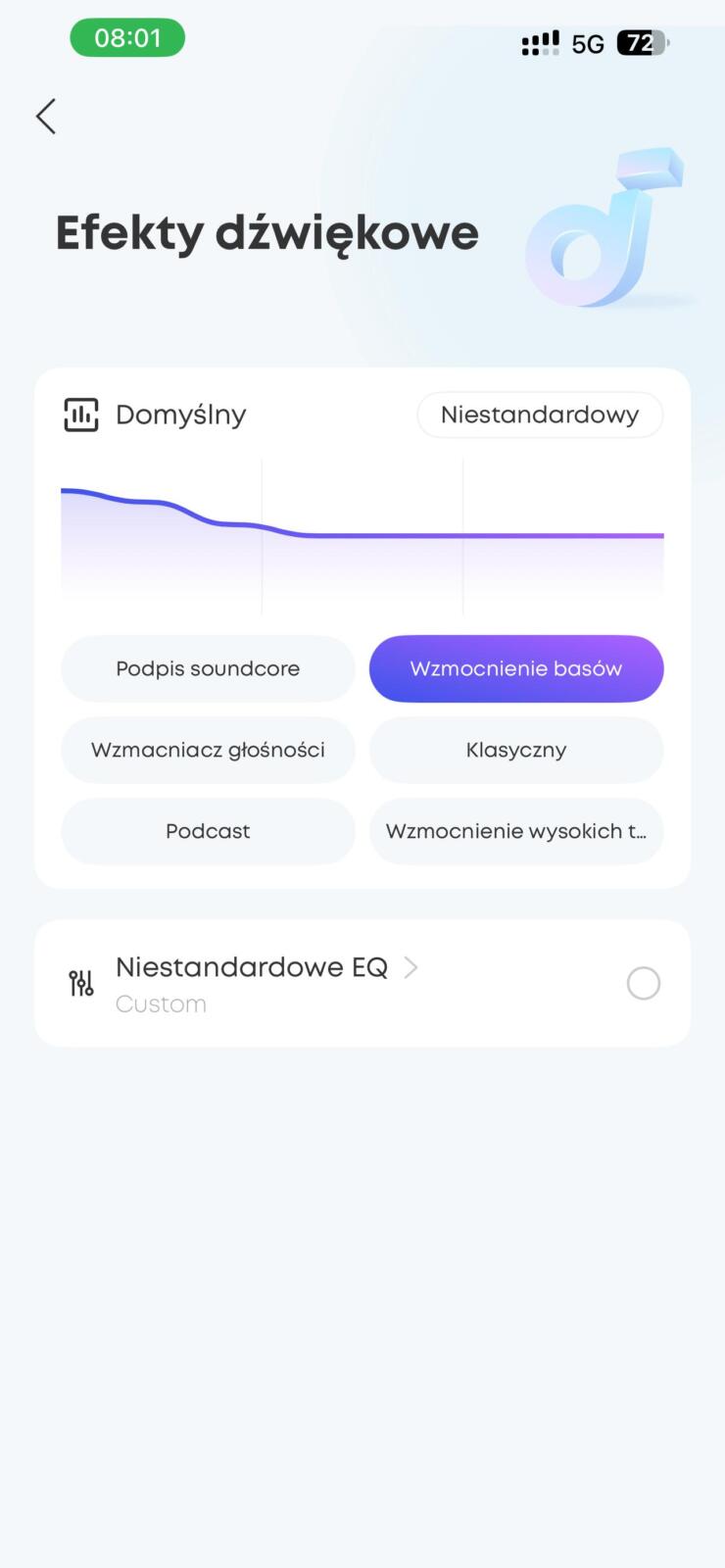Select the Wzmocnienie basów preset
The width and height of the screenshot is (725, 1568).
coord(516,669)
